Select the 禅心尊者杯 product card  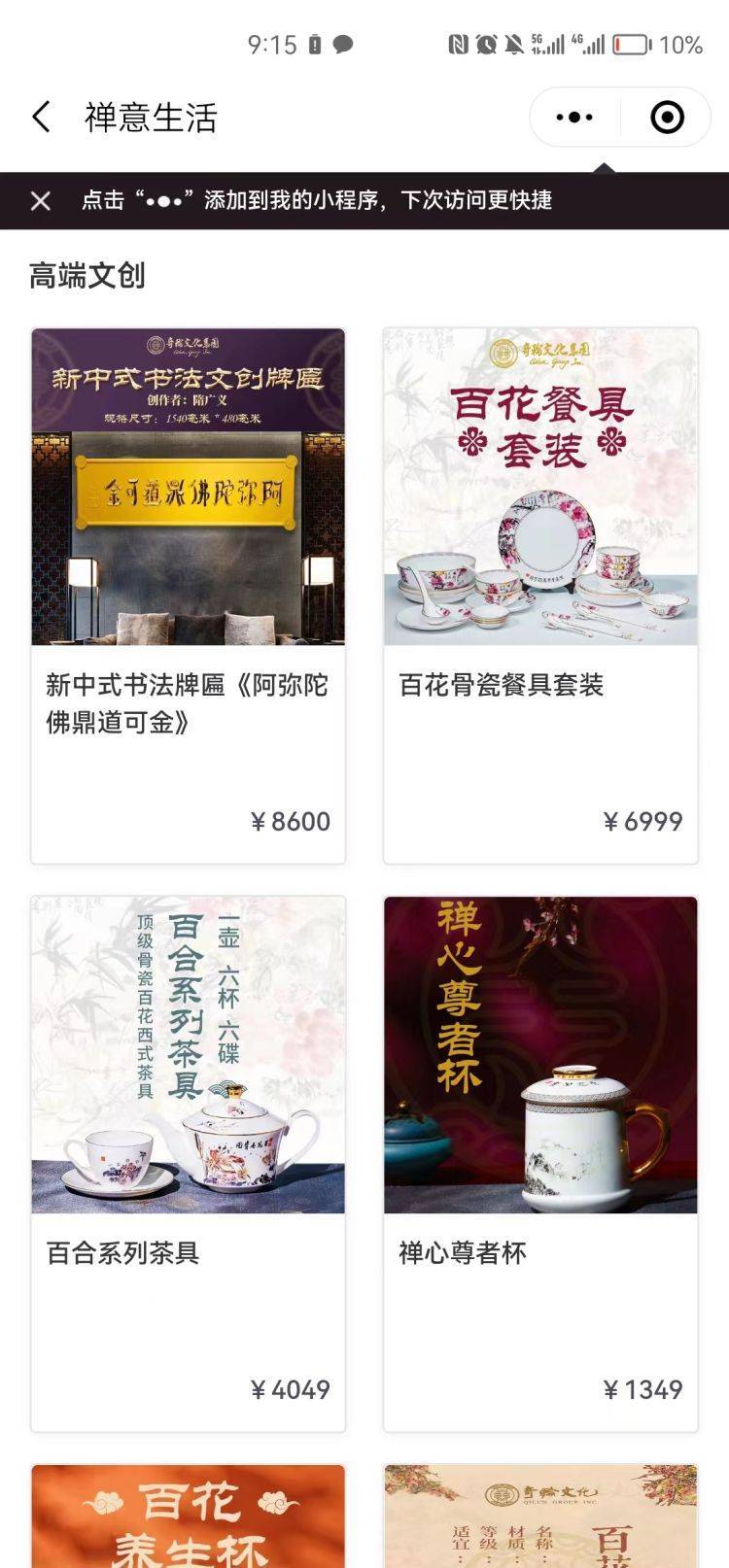point(540,1163)
